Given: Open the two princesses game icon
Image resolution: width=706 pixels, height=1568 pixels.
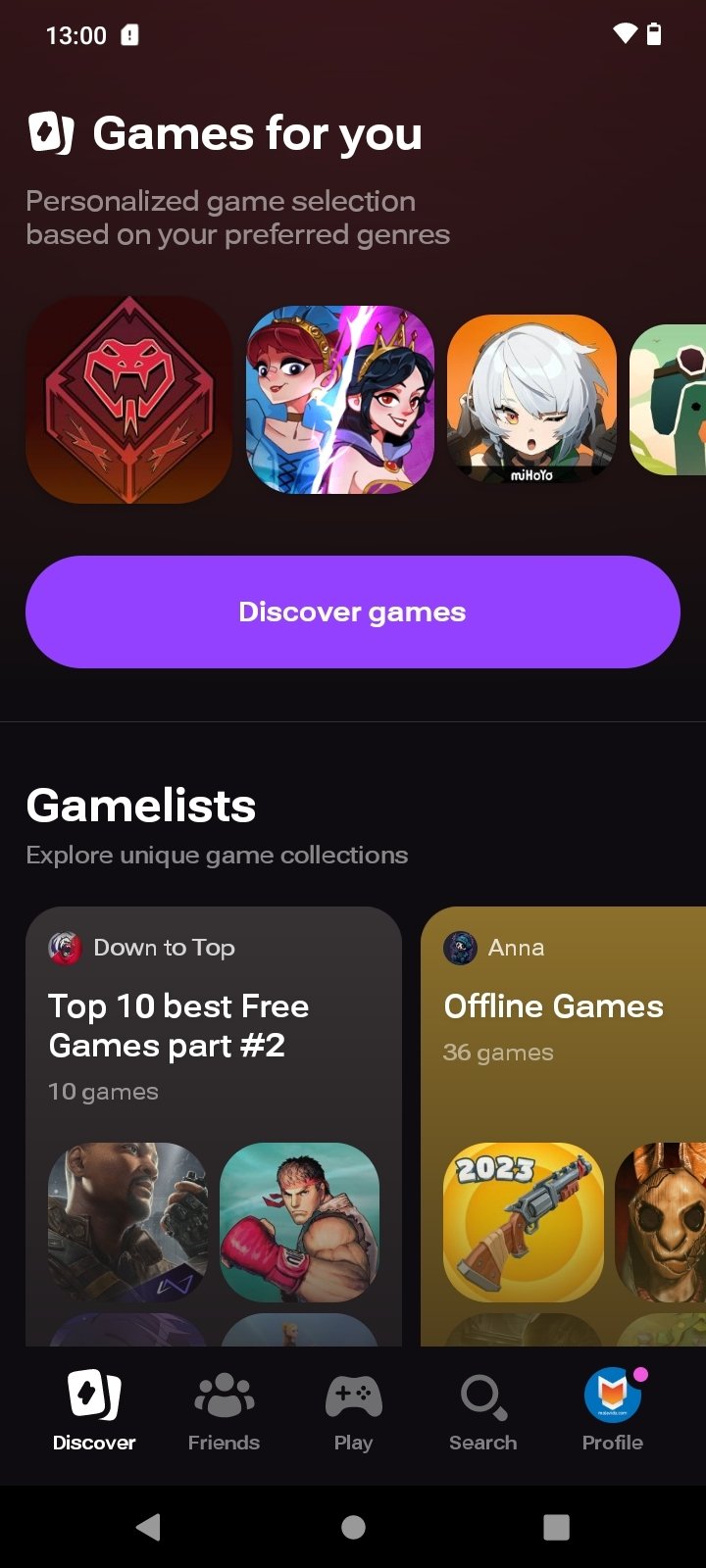Looking at the screenshot, I should coord(339,400).
